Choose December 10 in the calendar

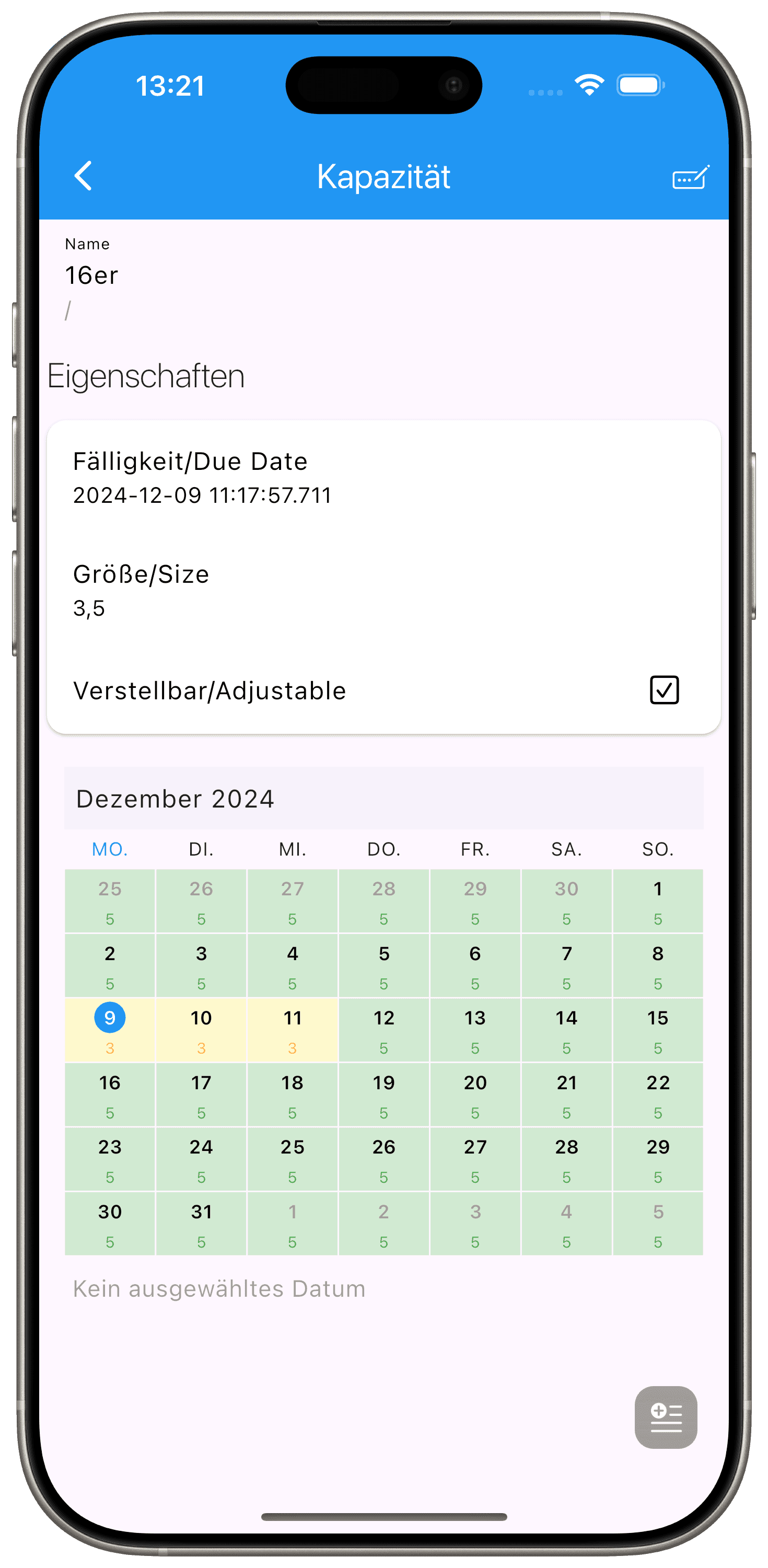(202, 1029)
